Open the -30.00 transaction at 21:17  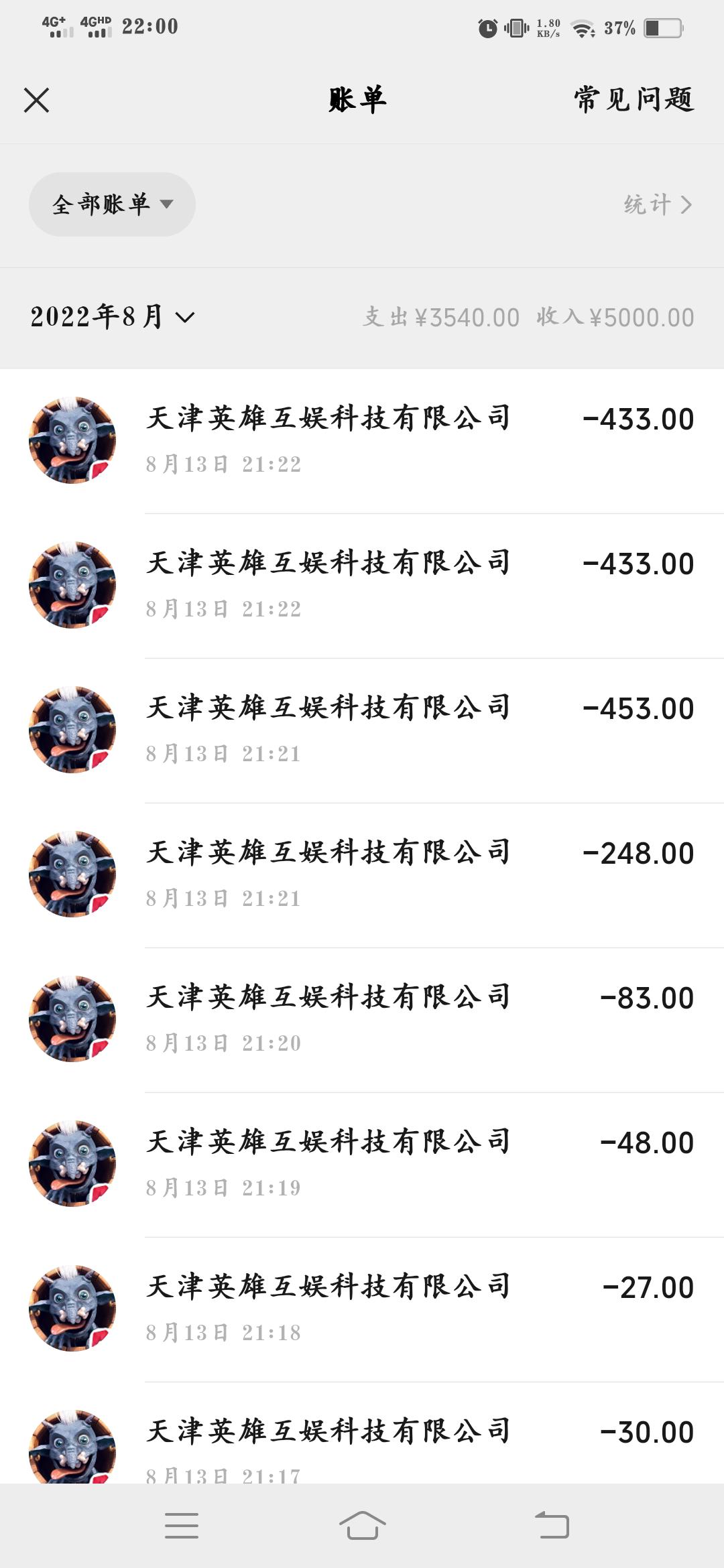coord(362,1433)
